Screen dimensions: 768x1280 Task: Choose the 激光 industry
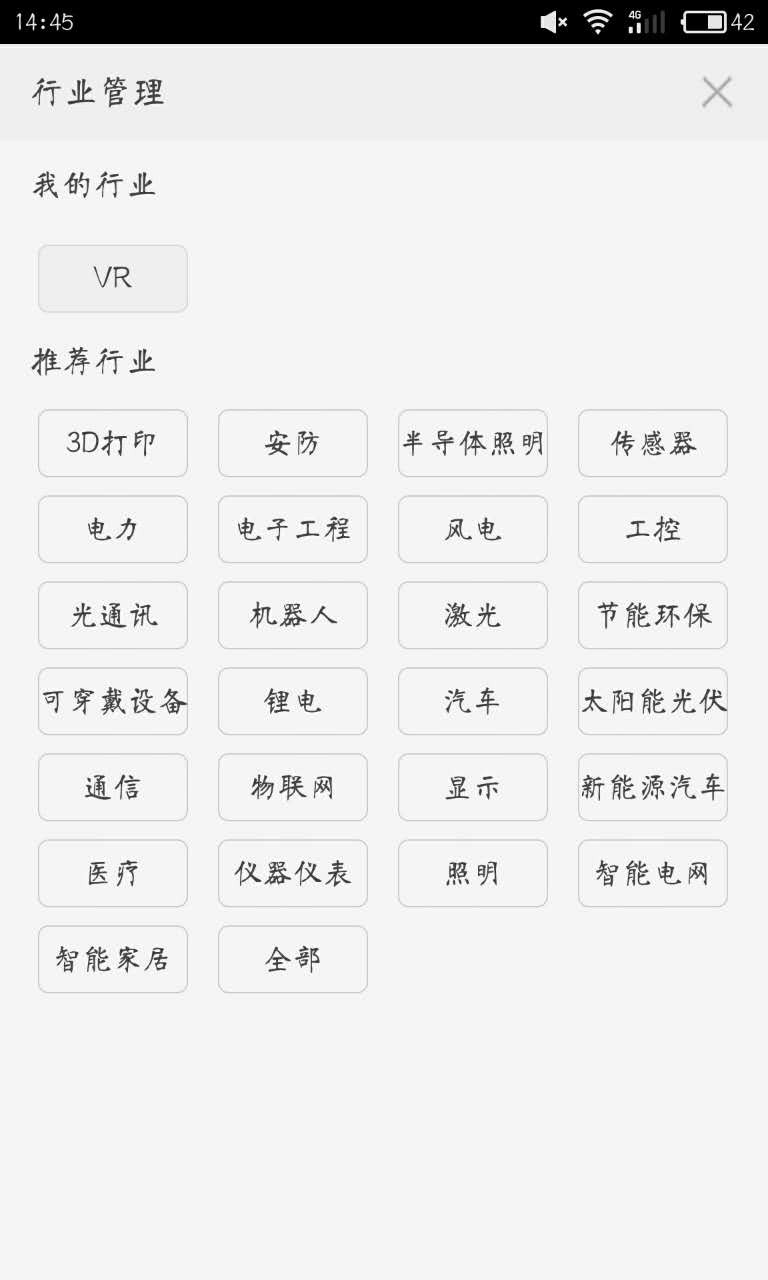(473, 615)
